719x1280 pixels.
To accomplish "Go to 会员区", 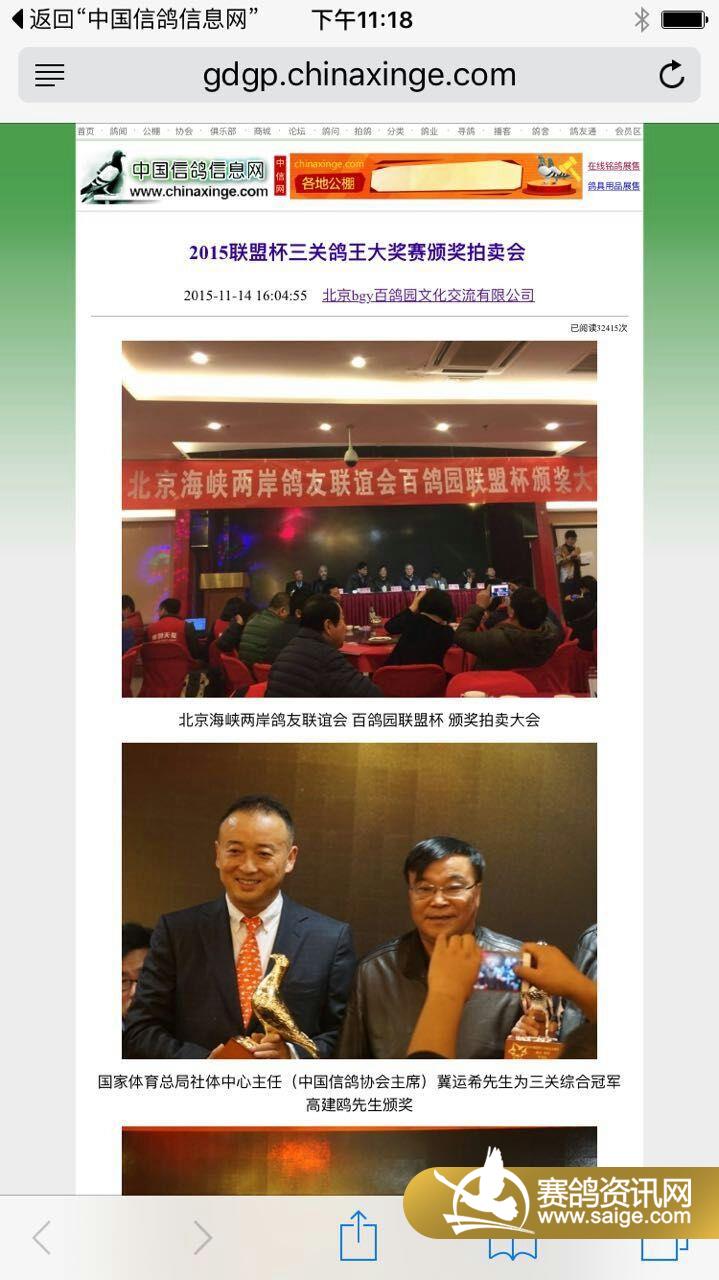I will tap(628, 131).
